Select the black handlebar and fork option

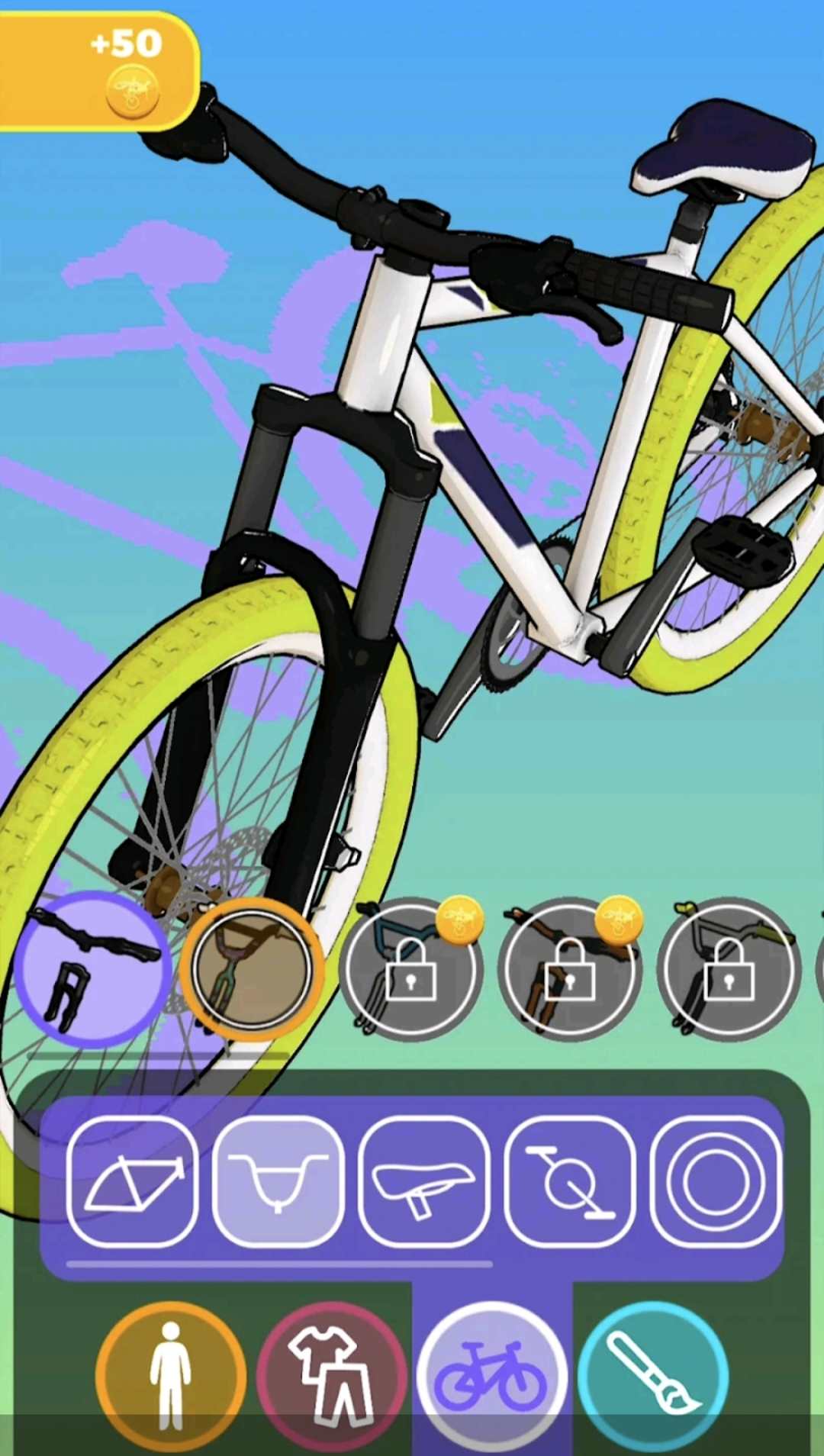[x=92, y=969]
